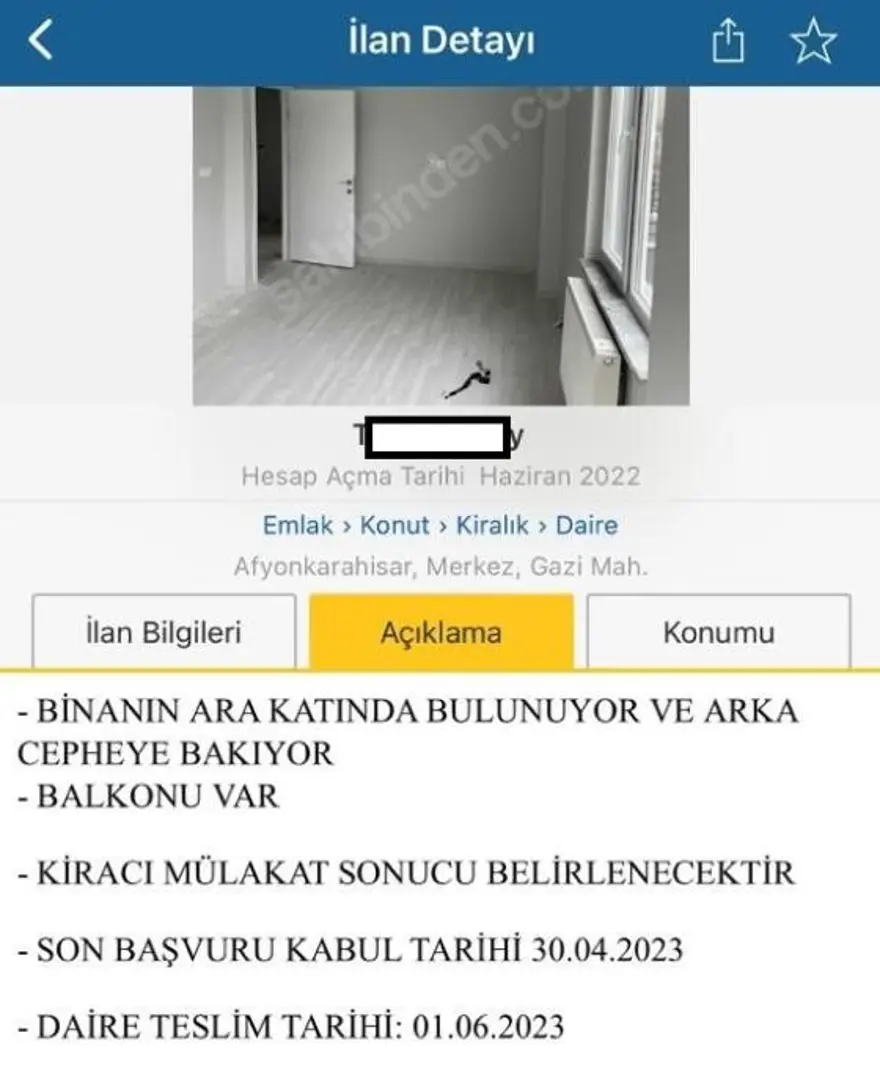Go back from İlan Detayı
The image size is (880, 1081).
tap(41, 42)
